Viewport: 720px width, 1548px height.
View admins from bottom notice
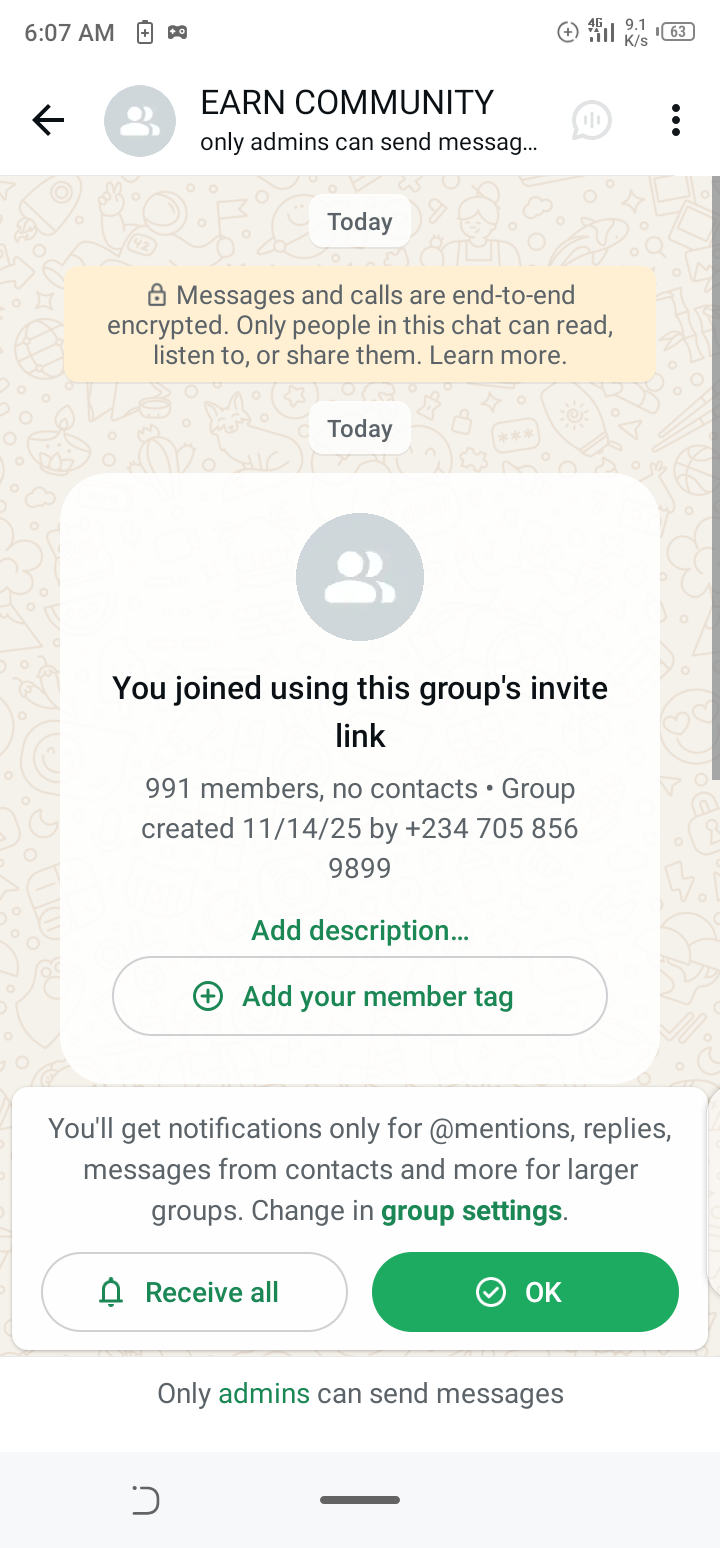(264, 1394)
